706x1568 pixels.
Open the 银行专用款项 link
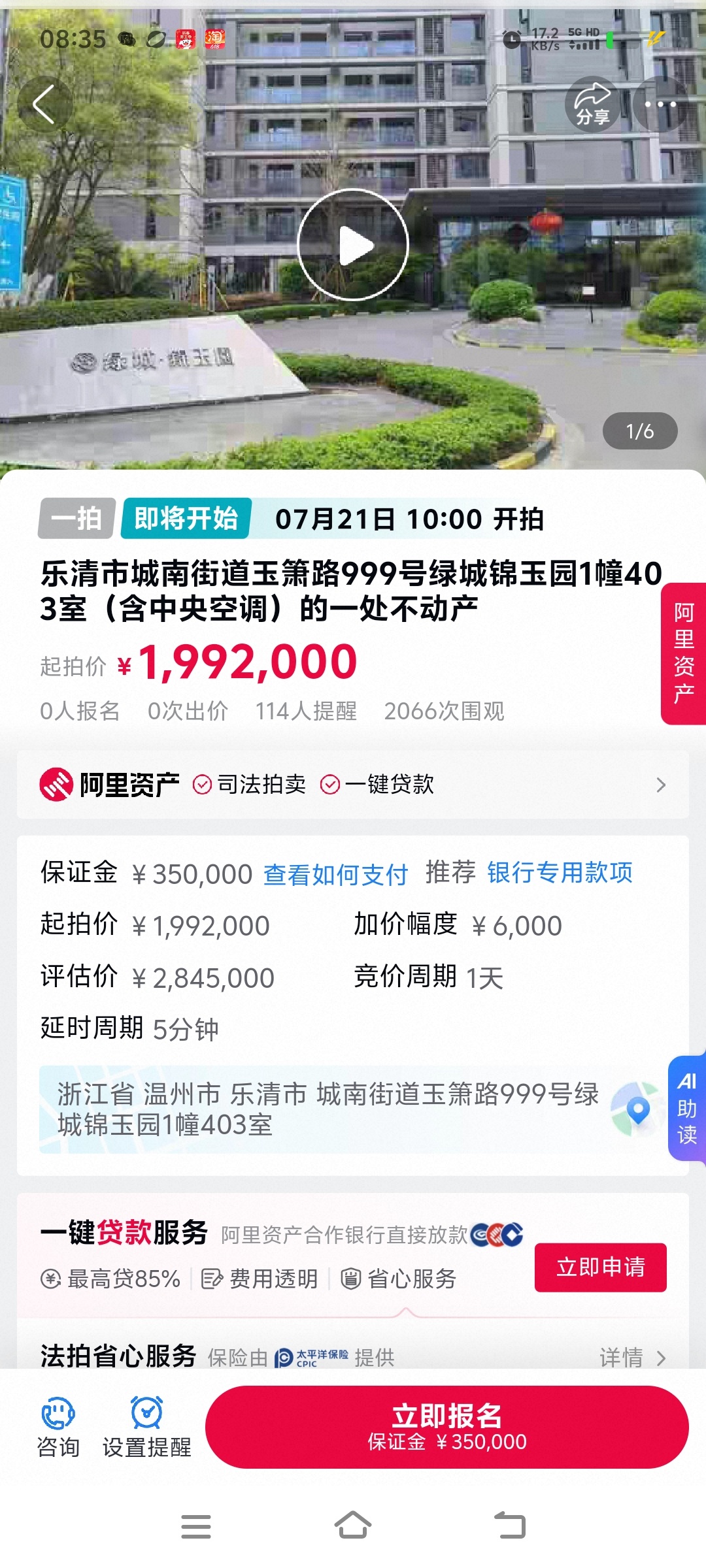pyautogui.click(x=560, y=873)
